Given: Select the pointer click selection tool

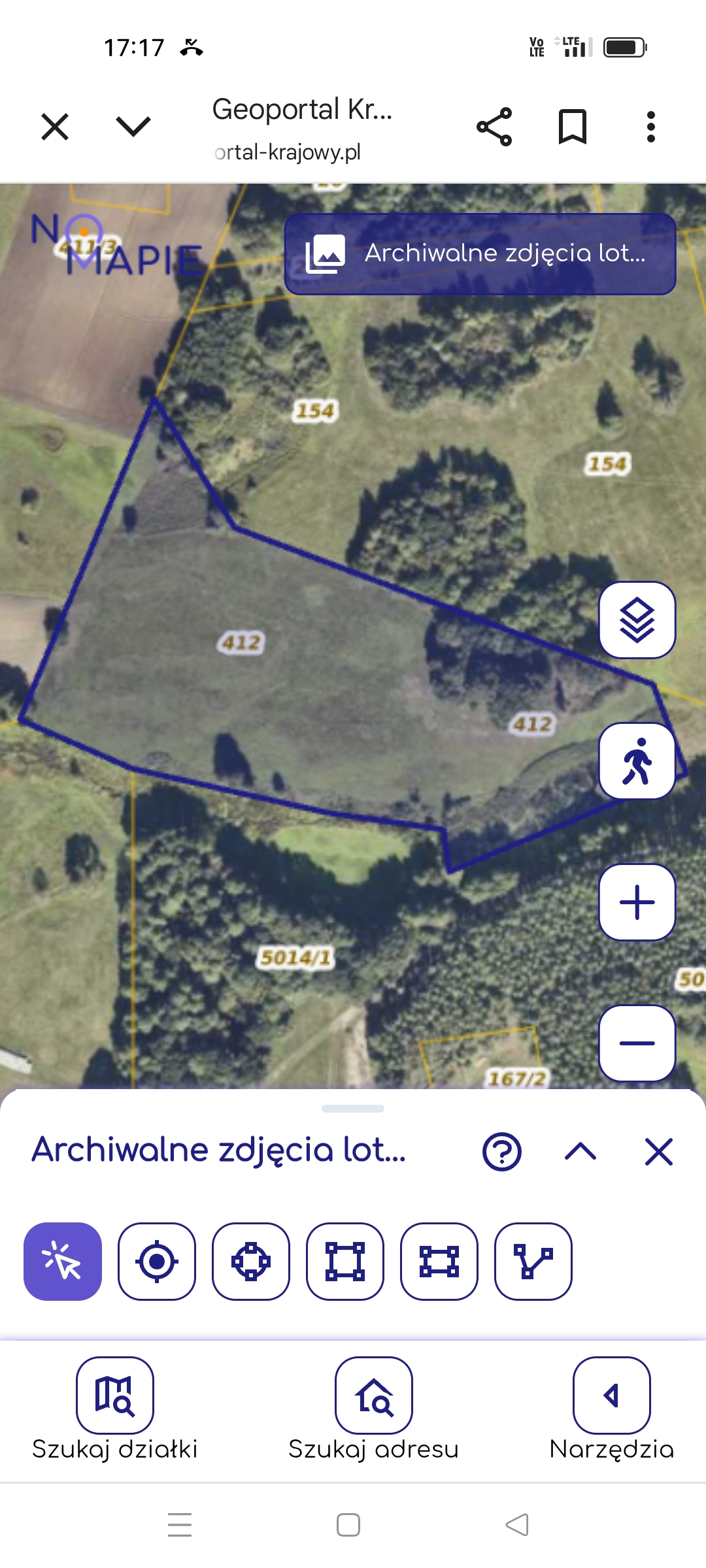Looking at the screenshot, I should 63,1262.
